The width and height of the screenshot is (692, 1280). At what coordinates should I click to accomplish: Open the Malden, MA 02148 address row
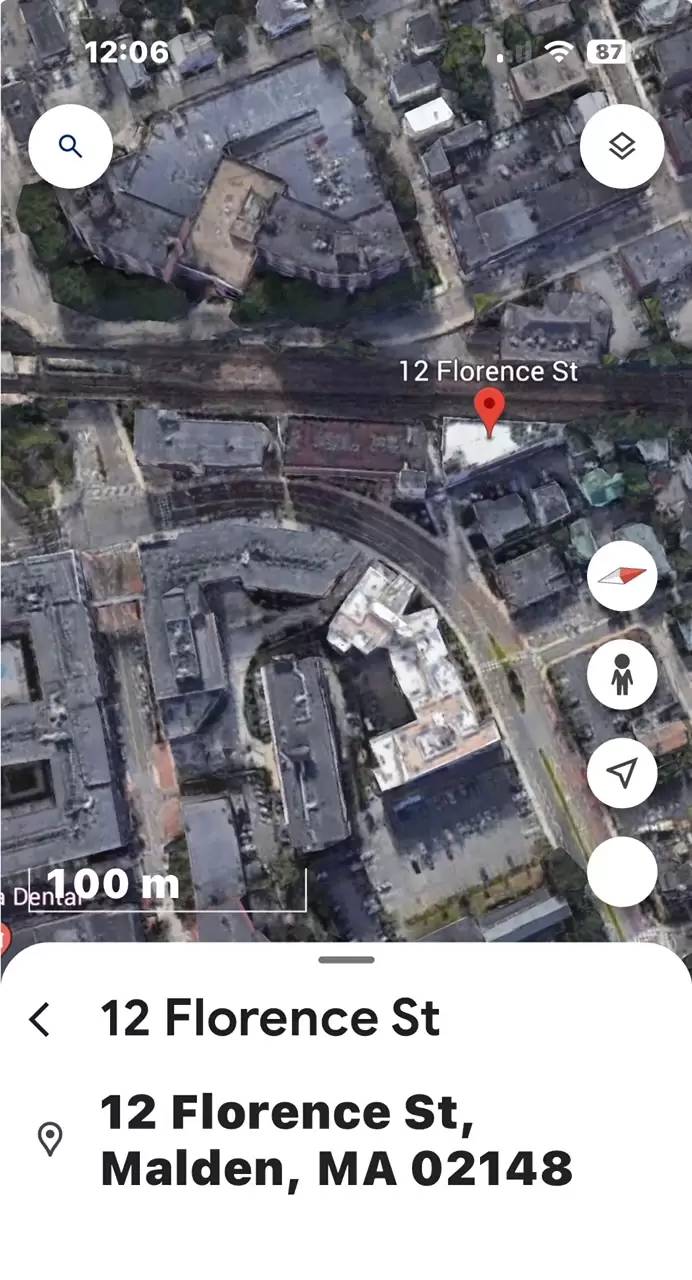click(x=336, y=1140)
